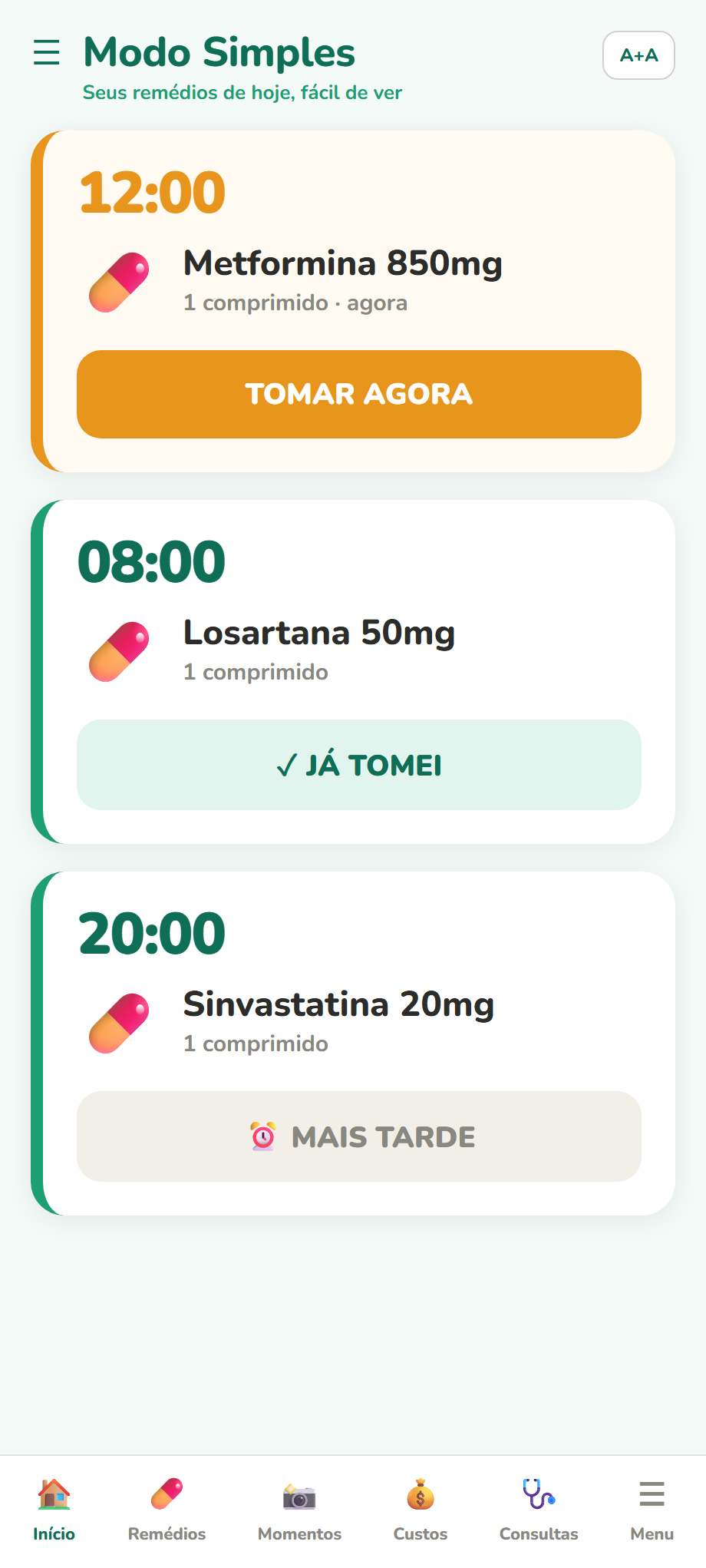Open the Metformina 850mg card
706x1568 pixels.
tap(353, 301)
